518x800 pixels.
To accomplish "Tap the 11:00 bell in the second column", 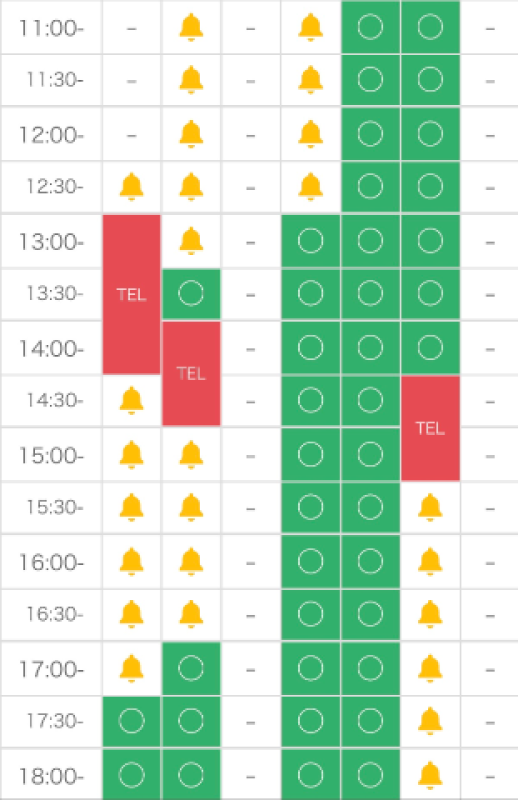I will [x=191, y=27].
